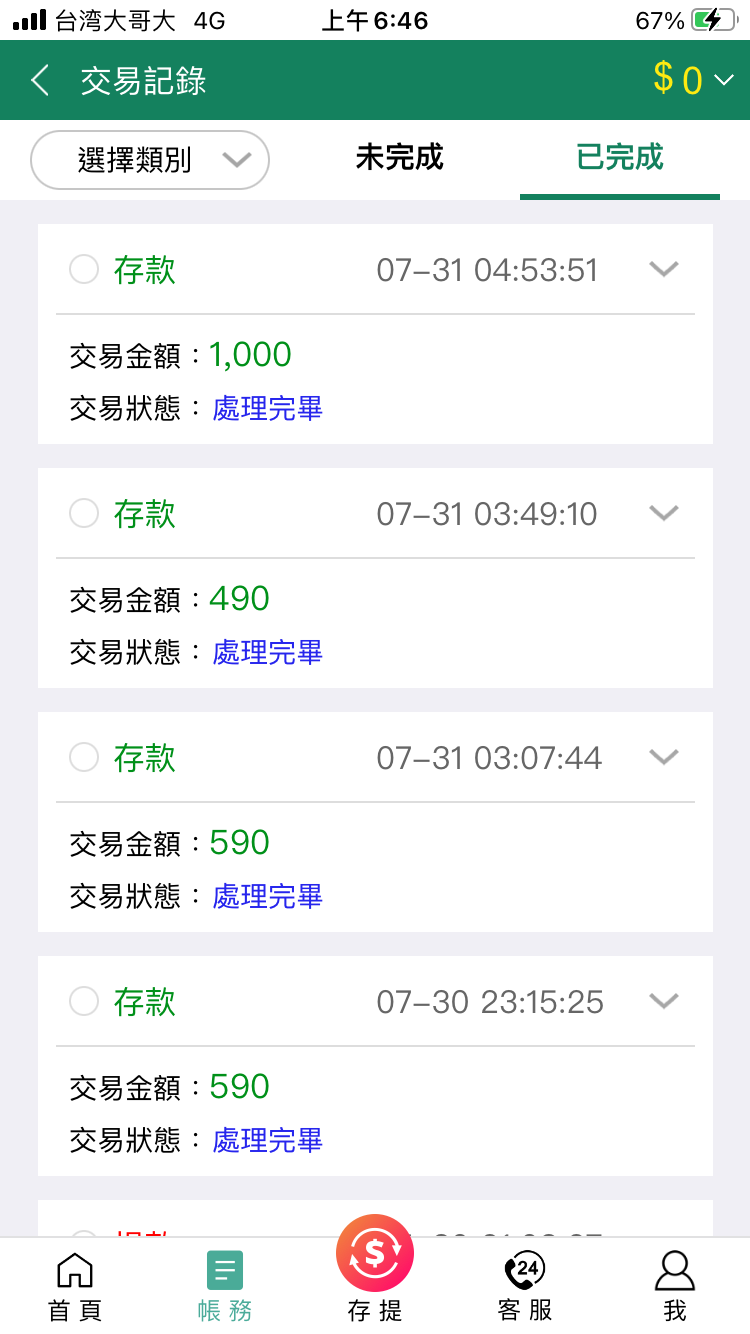Expand the 07-30 23:15:25 transaction details
The height and width of the screenshot is (1334, 750).
(664, 1001)
